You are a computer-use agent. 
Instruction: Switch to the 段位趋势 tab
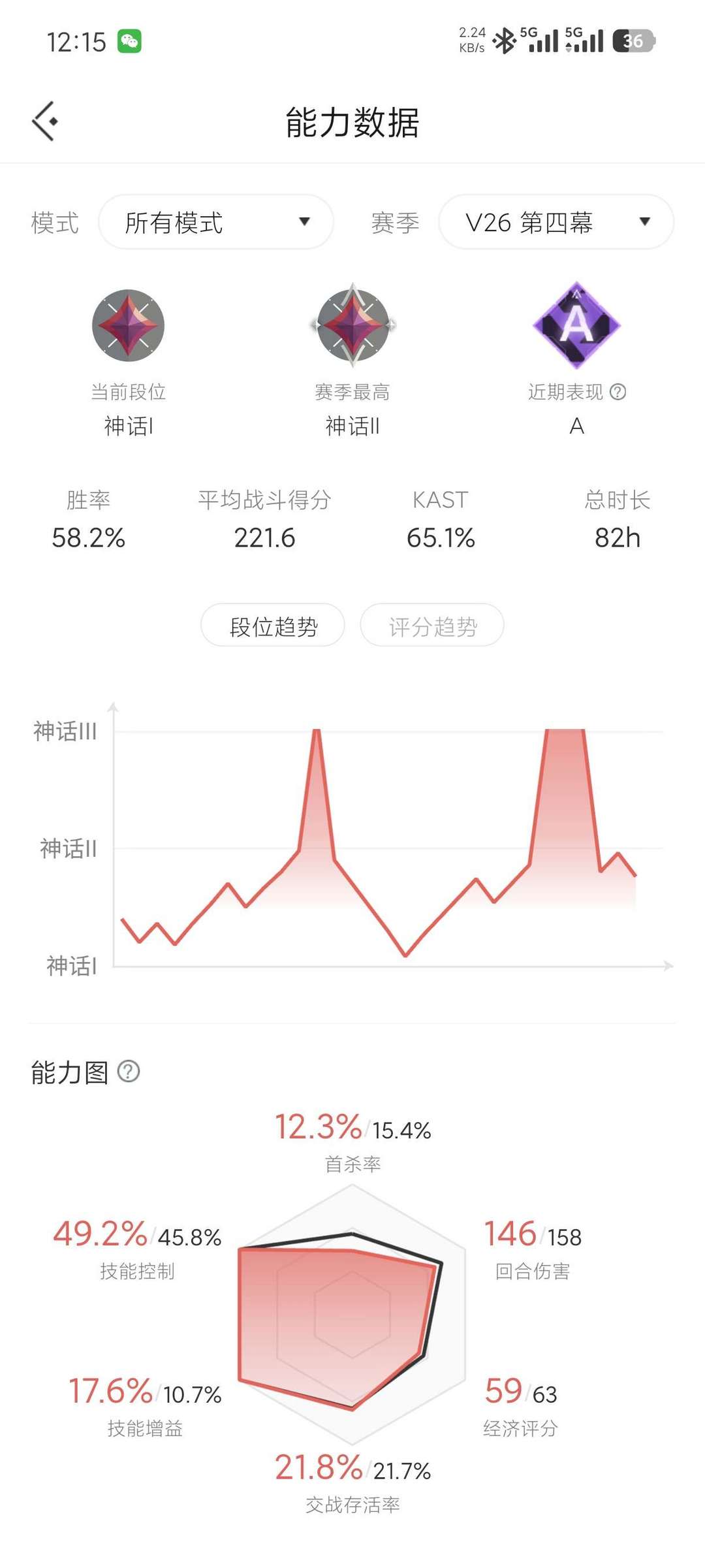(x=273, y=625)
